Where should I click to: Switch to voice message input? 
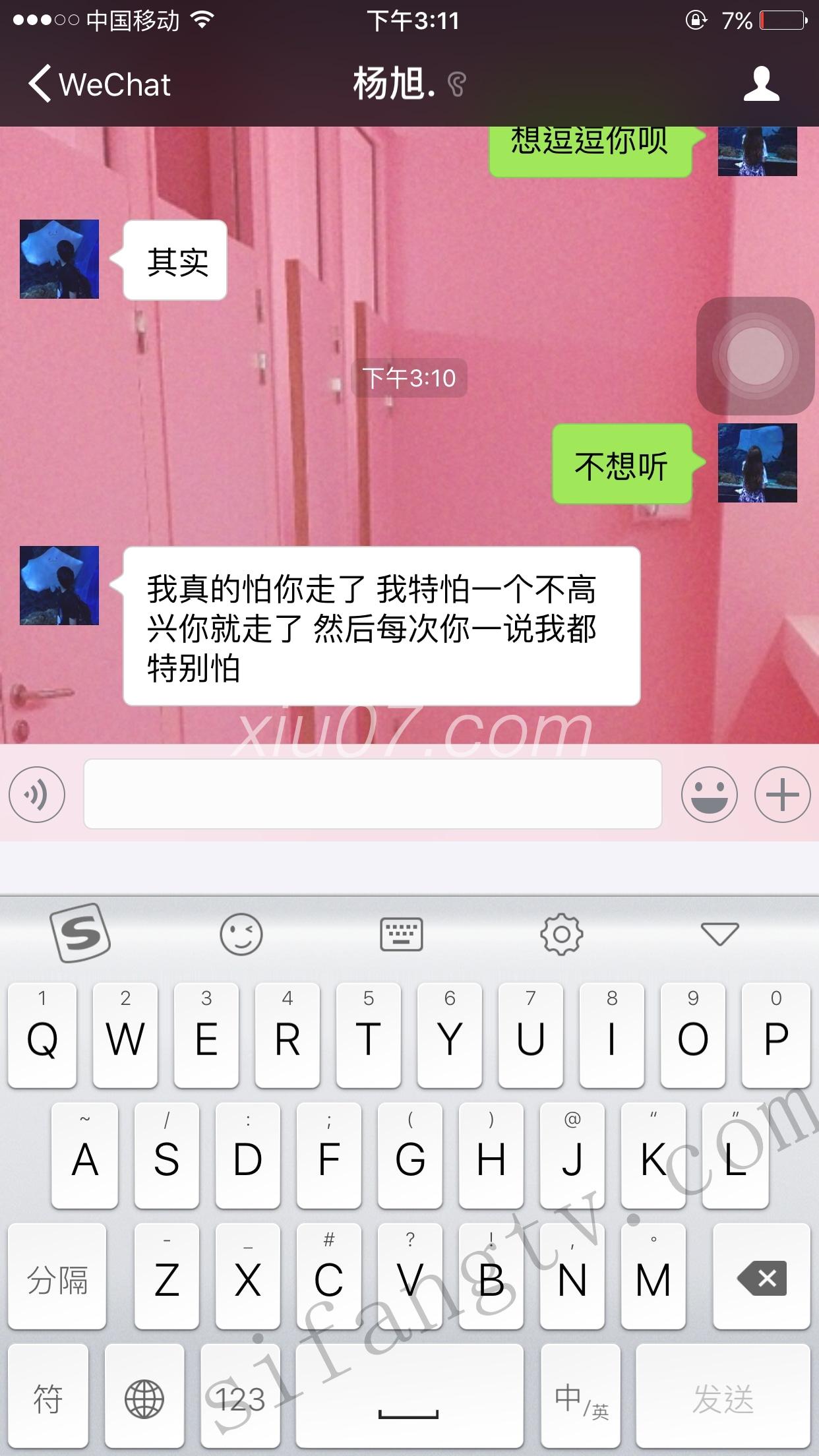pos(37,794)
